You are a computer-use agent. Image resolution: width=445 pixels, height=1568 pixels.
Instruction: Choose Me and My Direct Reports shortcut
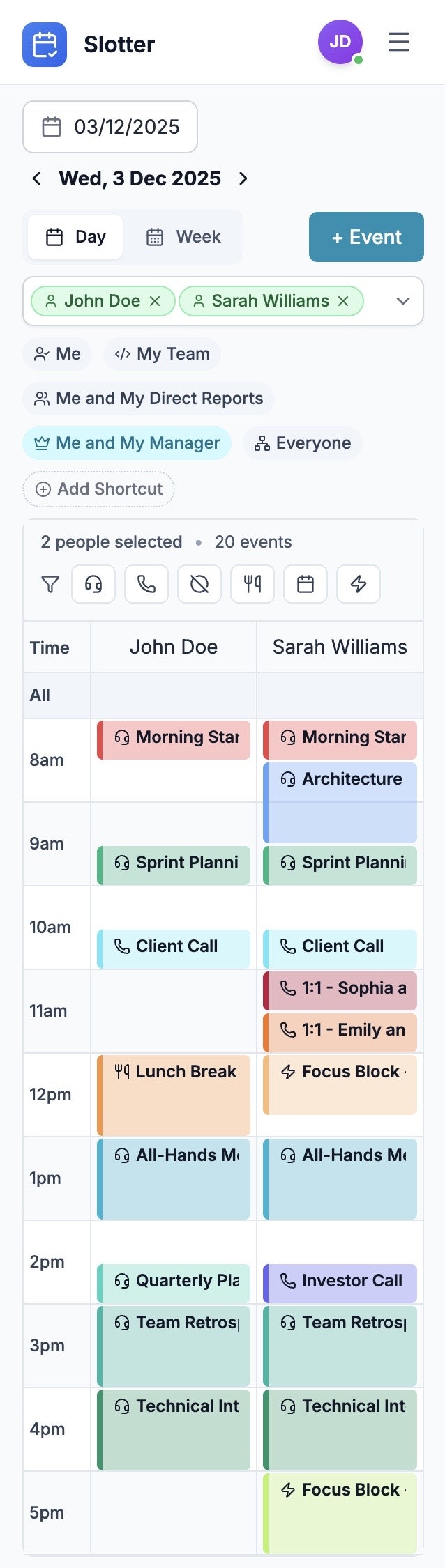tap(149, 399)
